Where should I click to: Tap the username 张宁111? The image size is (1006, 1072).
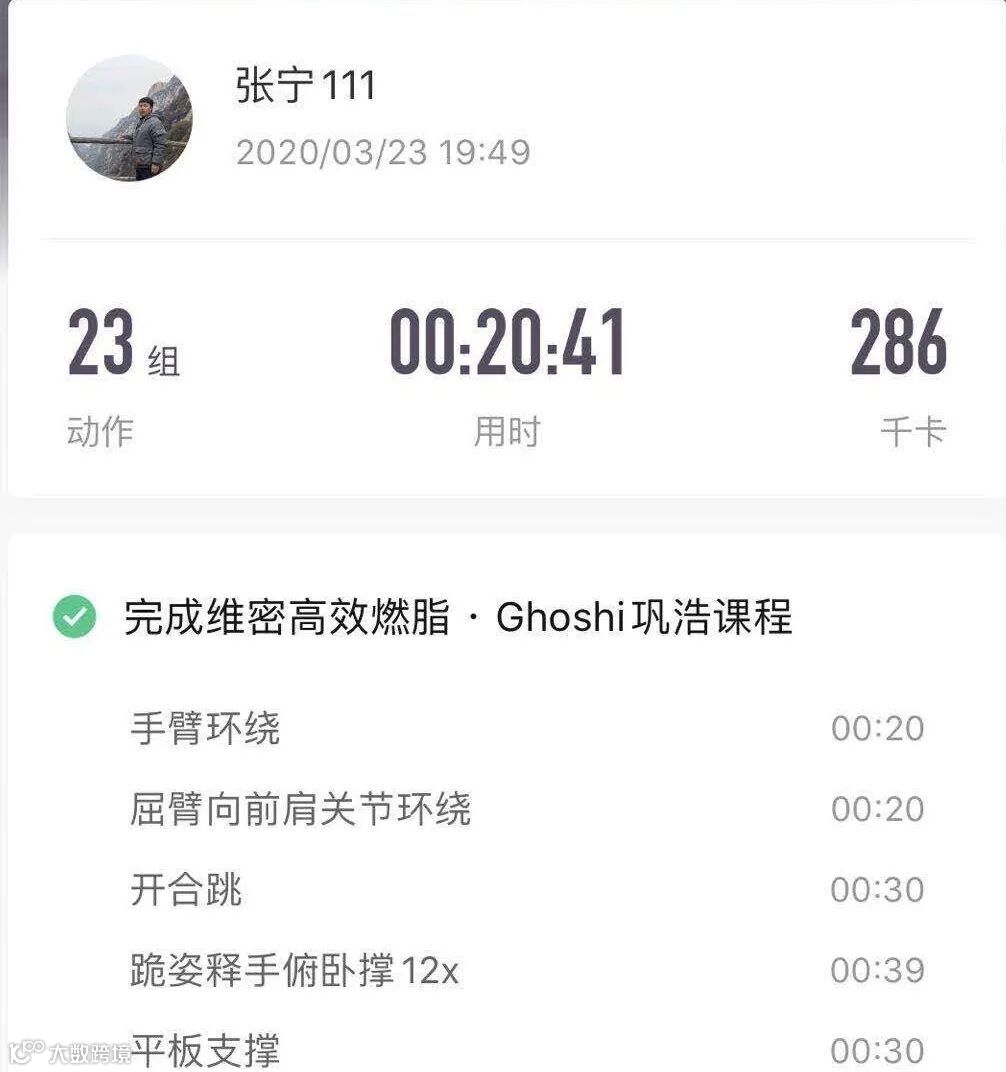point(306,87)
